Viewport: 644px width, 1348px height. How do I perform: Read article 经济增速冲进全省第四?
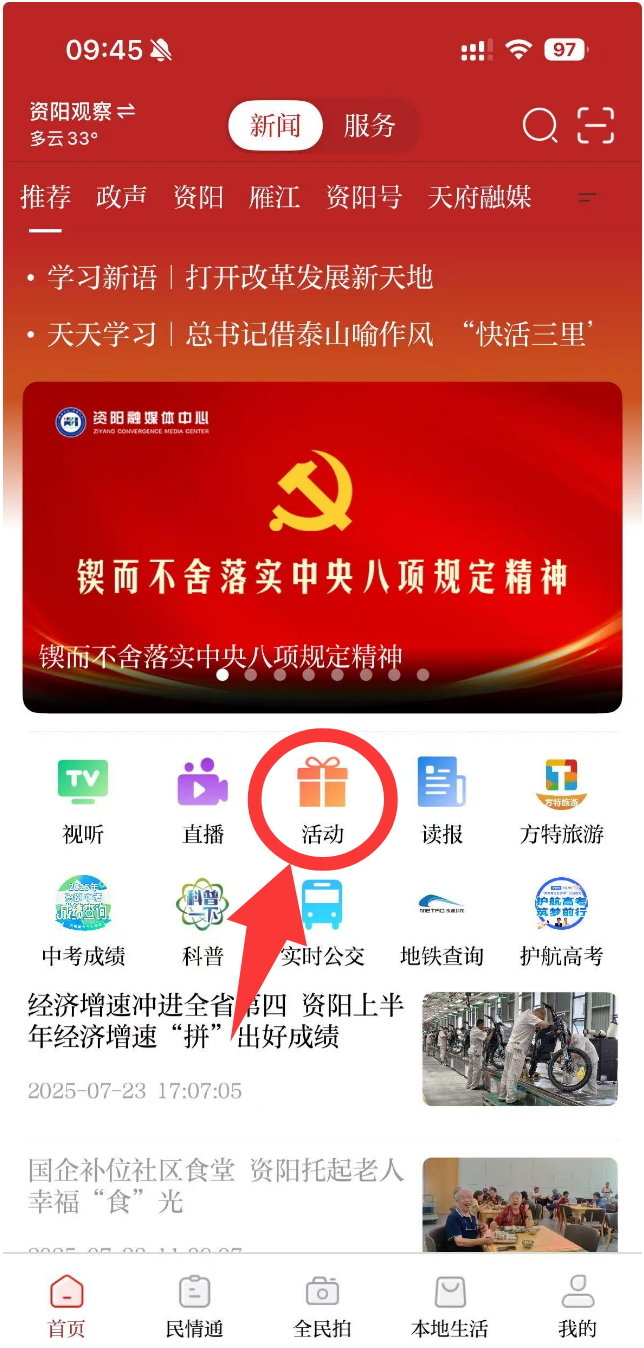click(215, 1020)
